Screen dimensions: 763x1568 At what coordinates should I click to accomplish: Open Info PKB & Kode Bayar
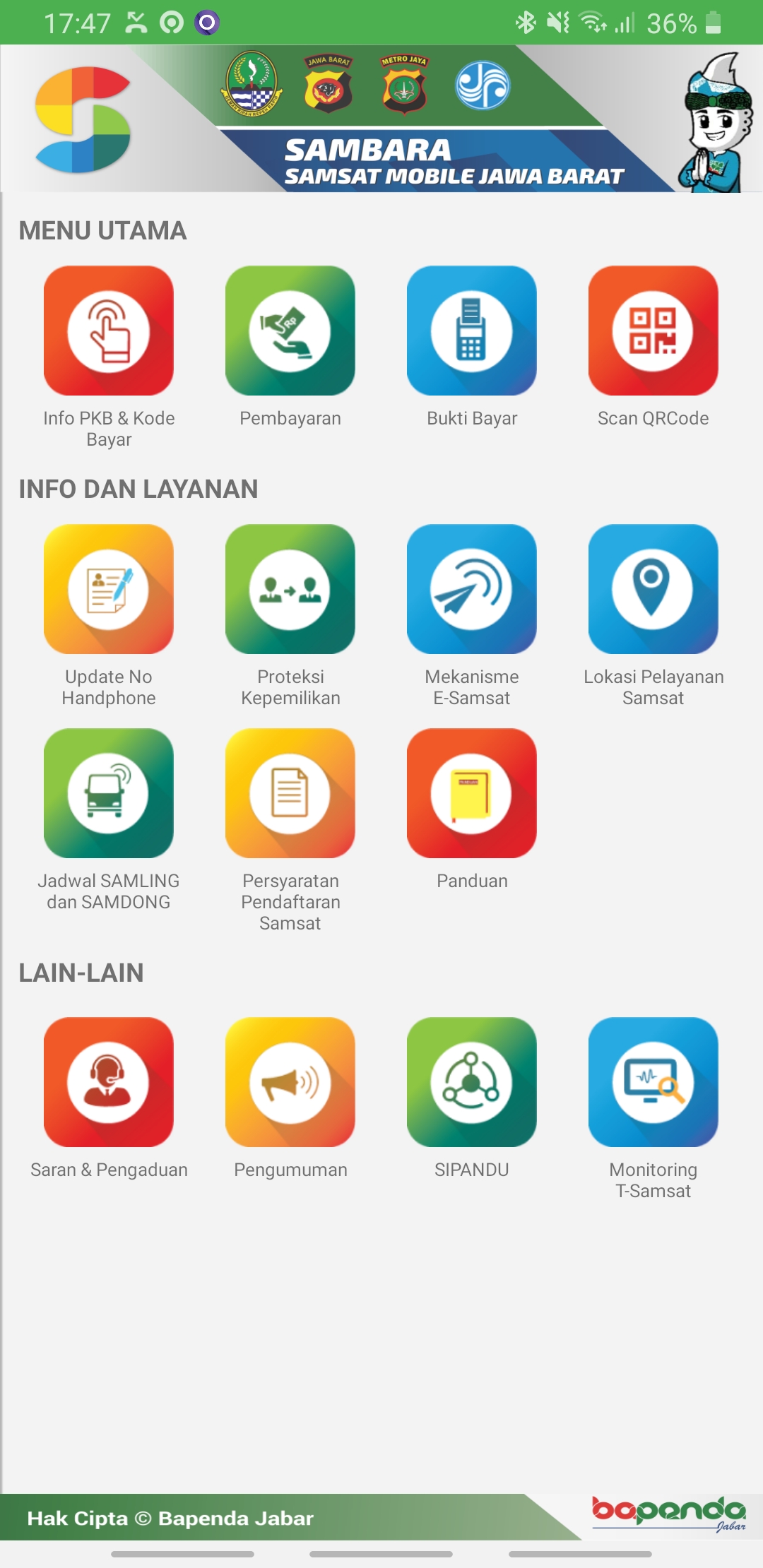(108, 331)
